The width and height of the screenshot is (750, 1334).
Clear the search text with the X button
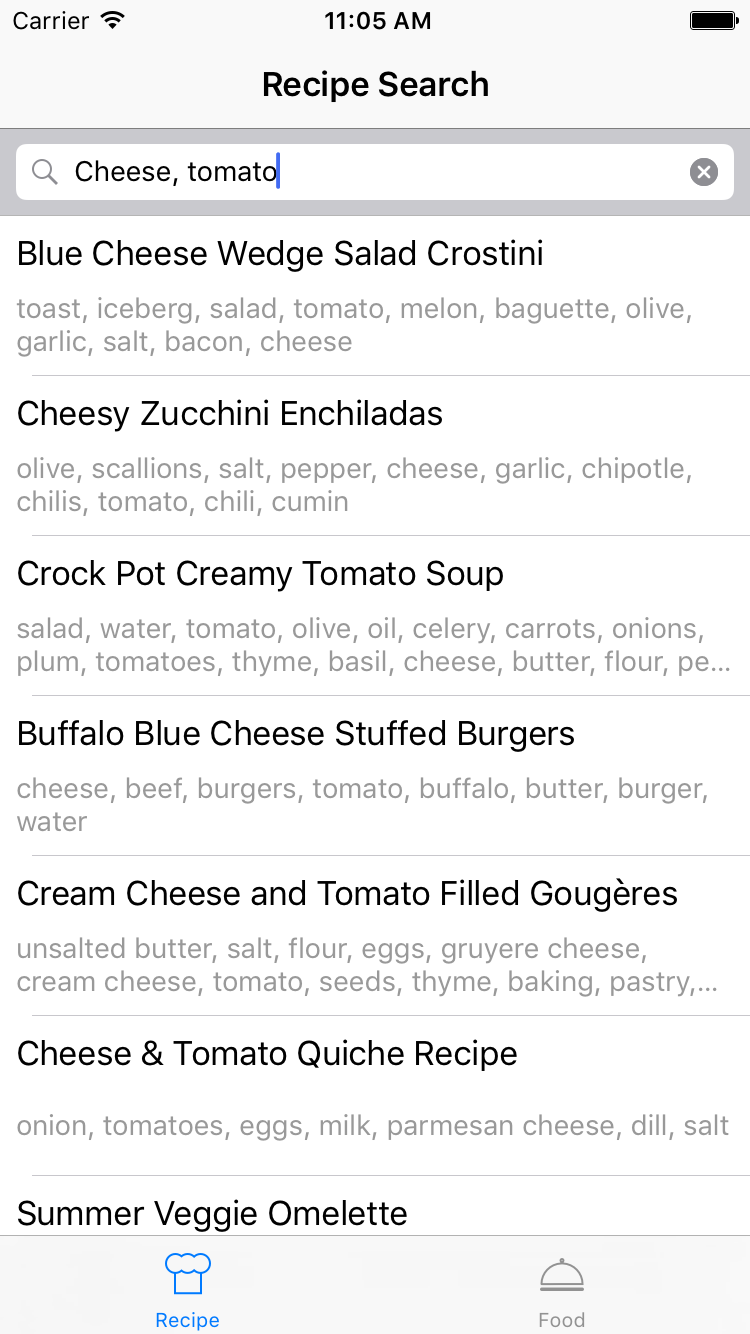704,172
